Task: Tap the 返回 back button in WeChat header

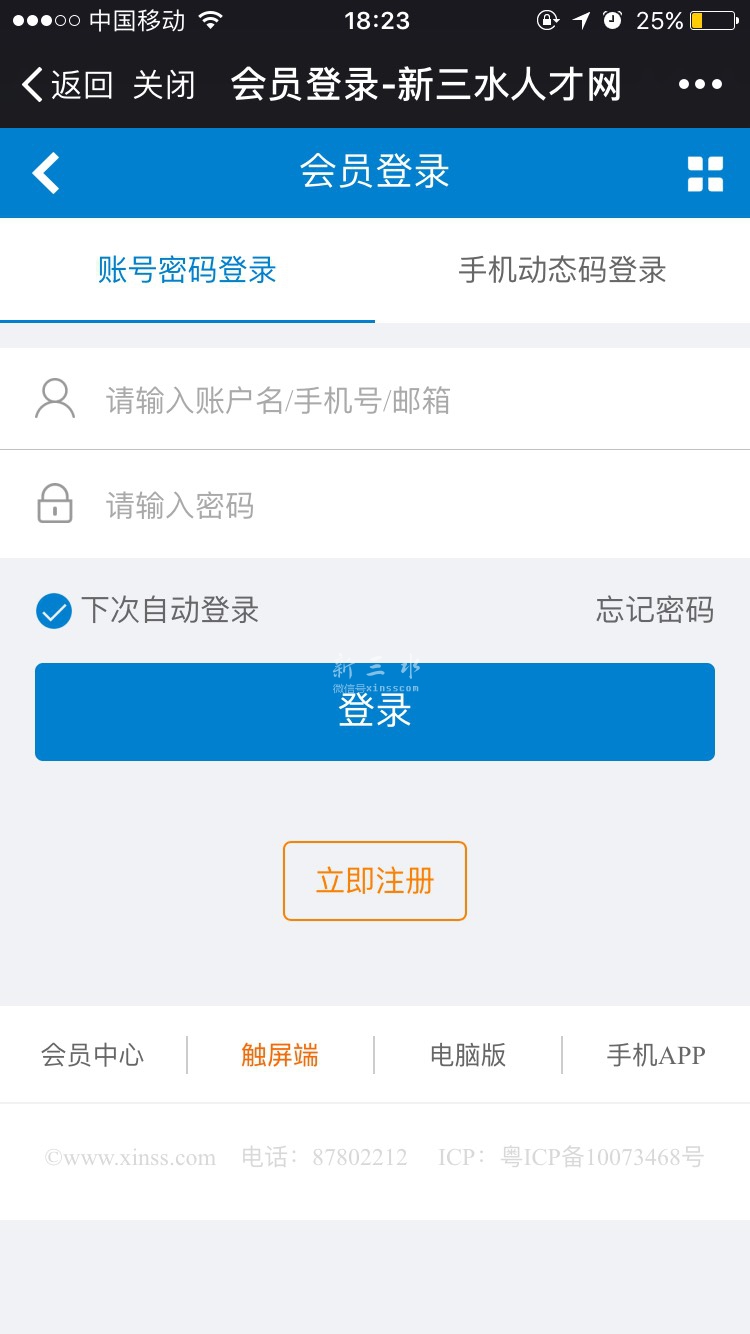Action: pos(66,85)
